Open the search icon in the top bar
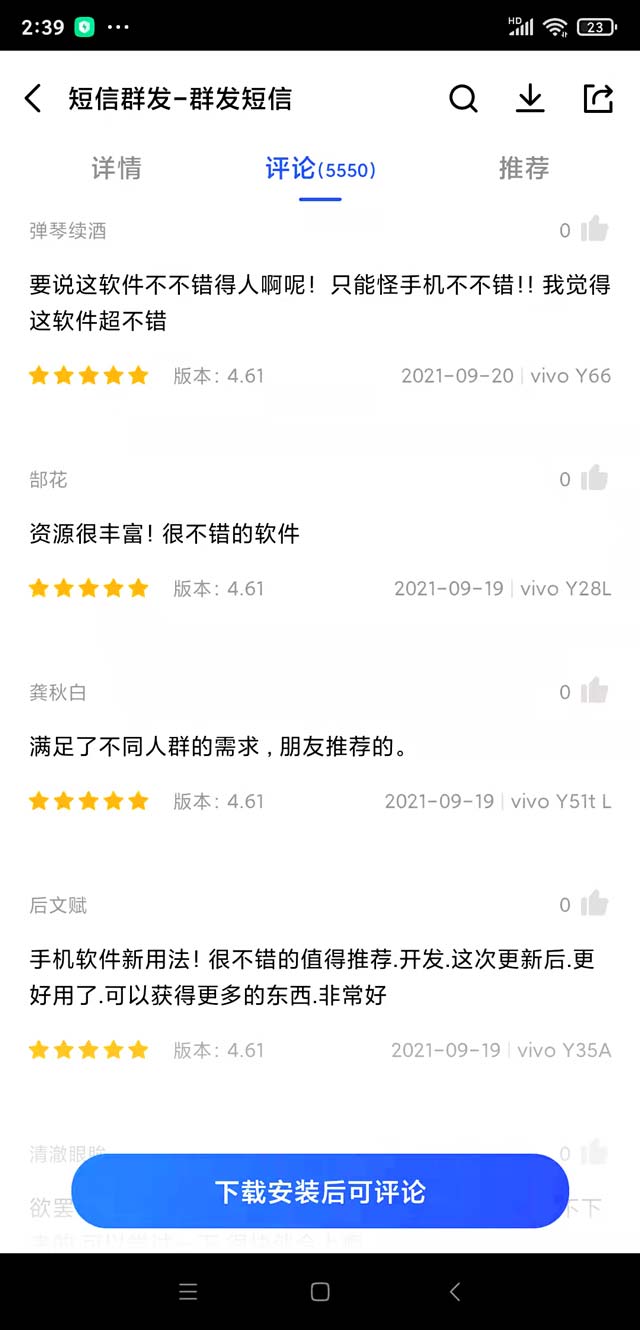Image resolution: width=640 pixels, height=1330 pixels. [463, 98]
